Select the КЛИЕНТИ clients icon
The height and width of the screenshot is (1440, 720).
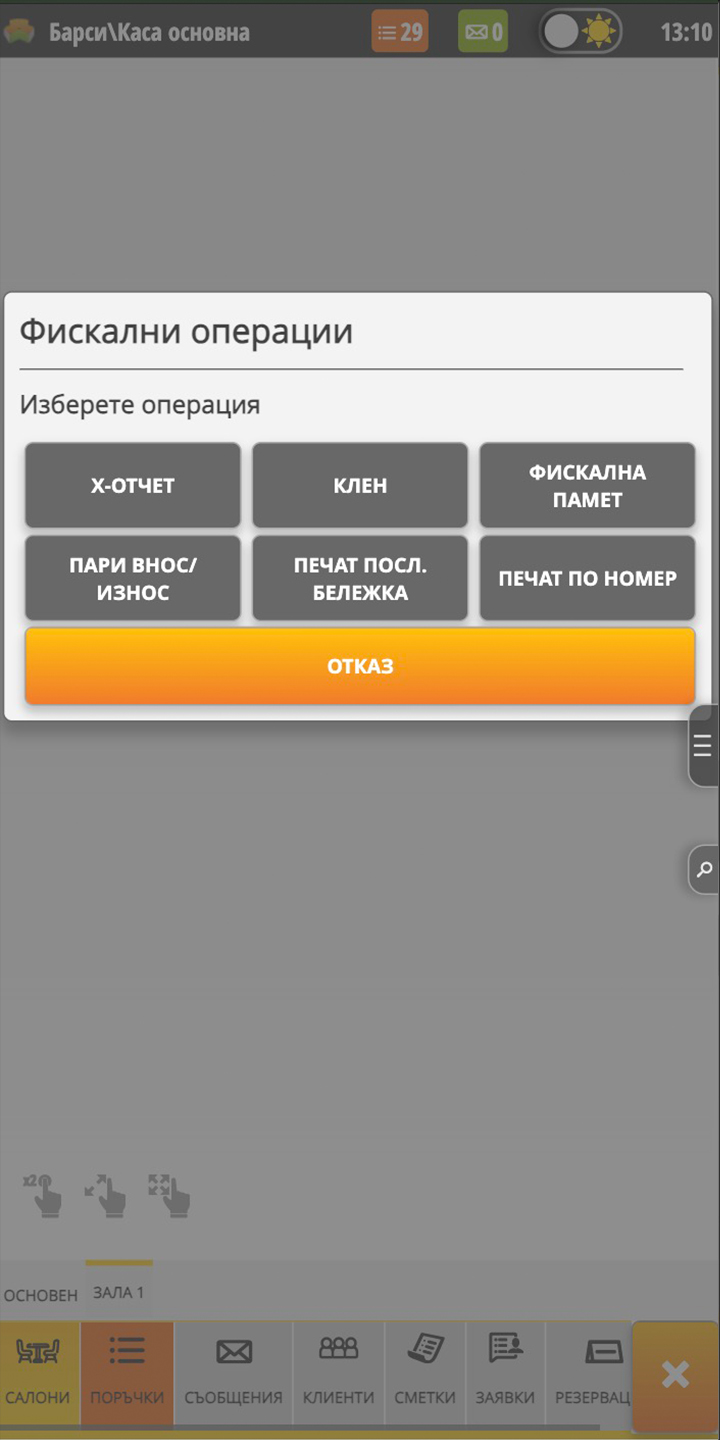(337, 1371)
